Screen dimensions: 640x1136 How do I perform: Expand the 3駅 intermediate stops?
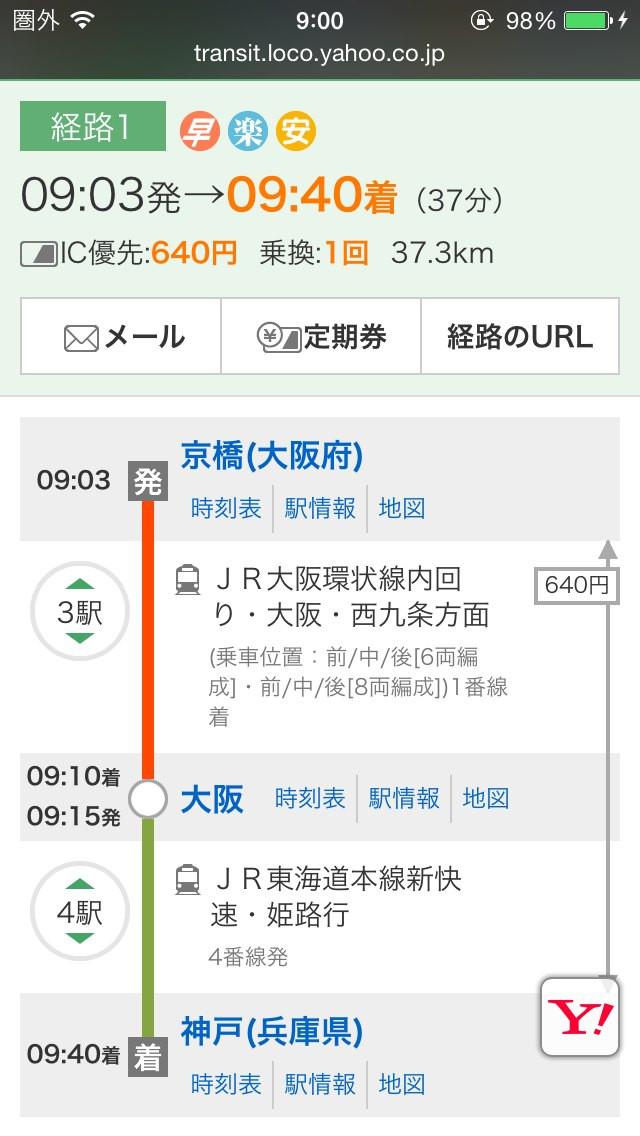click(80, 611)
